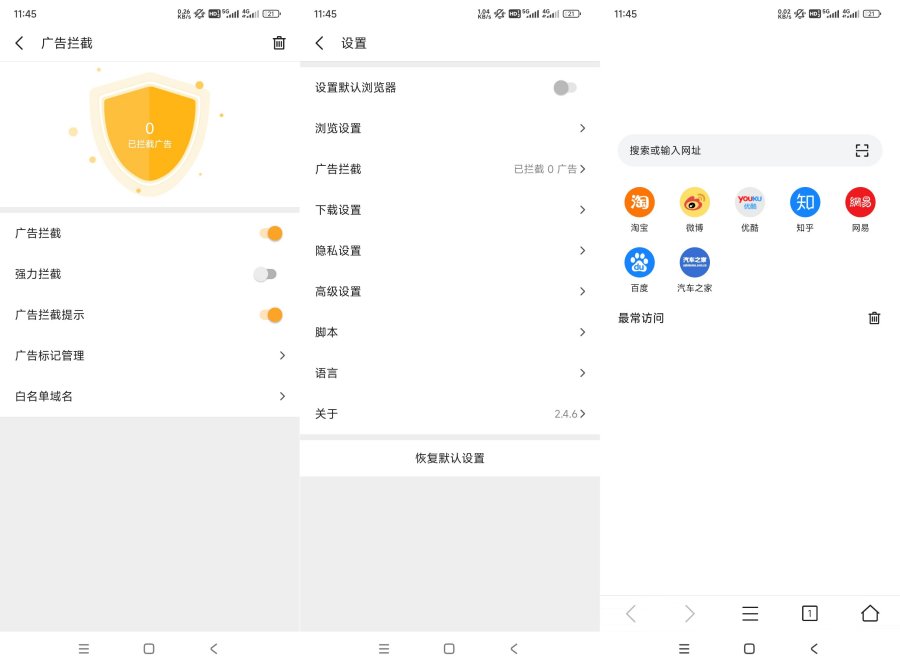Go back from the 设置 page header
Viewport: 900px width, 666px height.
point(320,43)
